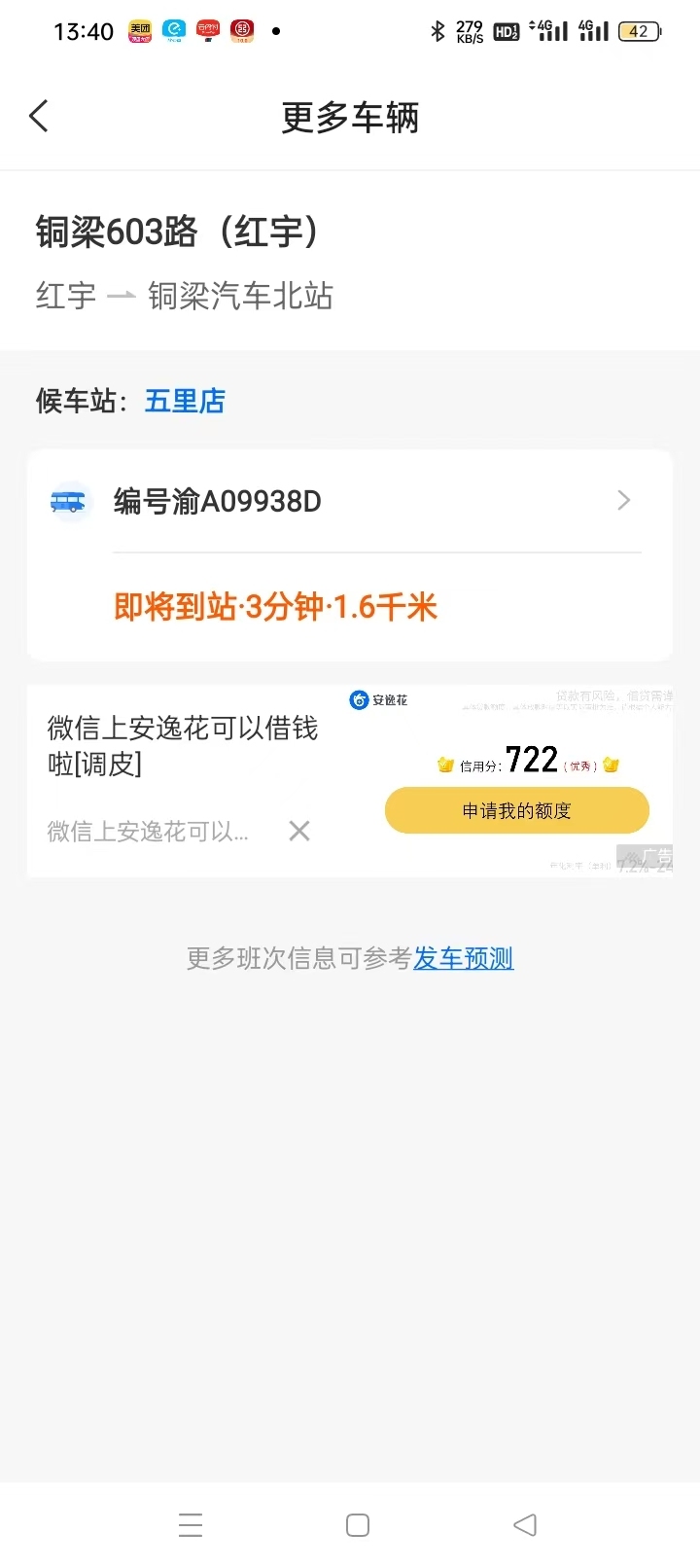Tap the 申请我的额度 button in the ad
Image resolution: width=700 pixels, height=1568 pixels.
pos(516,810)
